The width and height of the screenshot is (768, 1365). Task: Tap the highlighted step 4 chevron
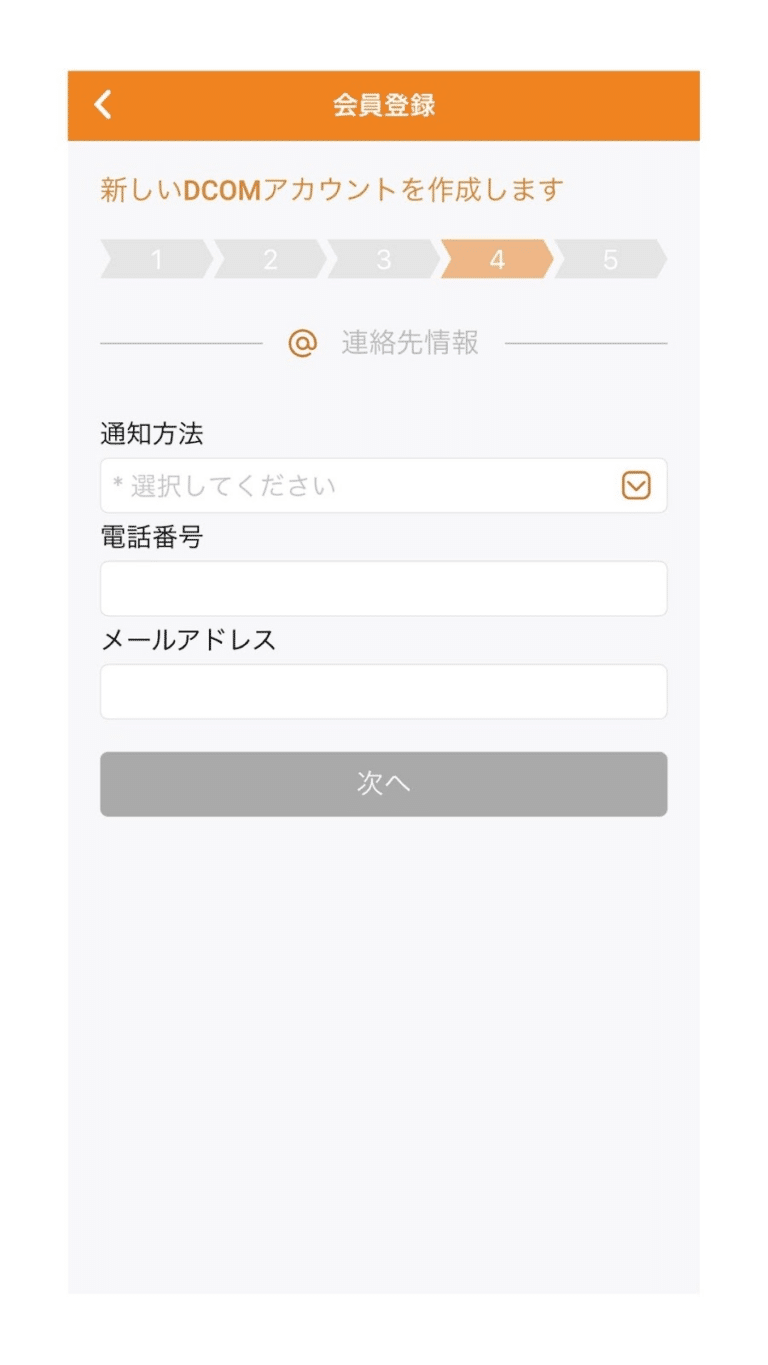coord(496,259)
